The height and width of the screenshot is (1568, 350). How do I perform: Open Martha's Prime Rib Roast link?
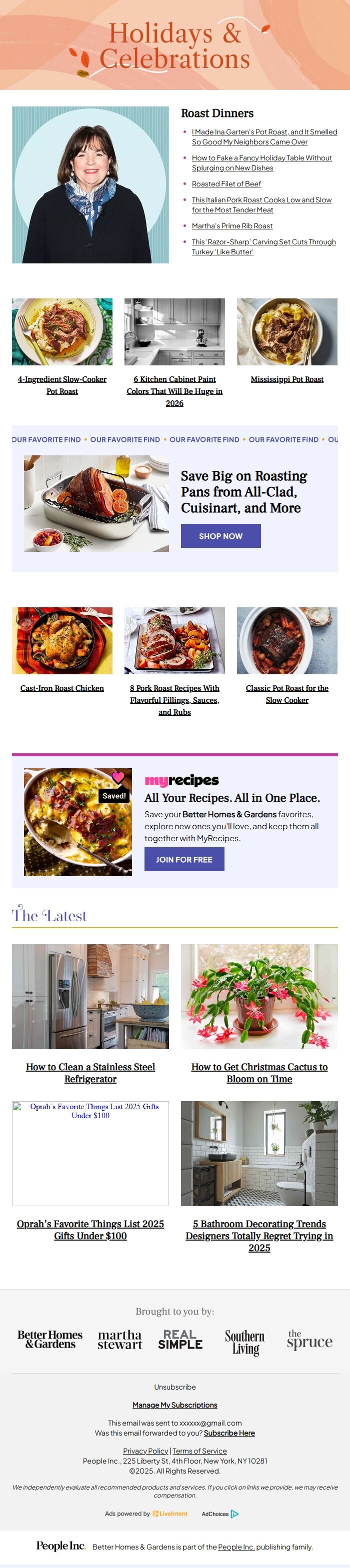point(232,226)
